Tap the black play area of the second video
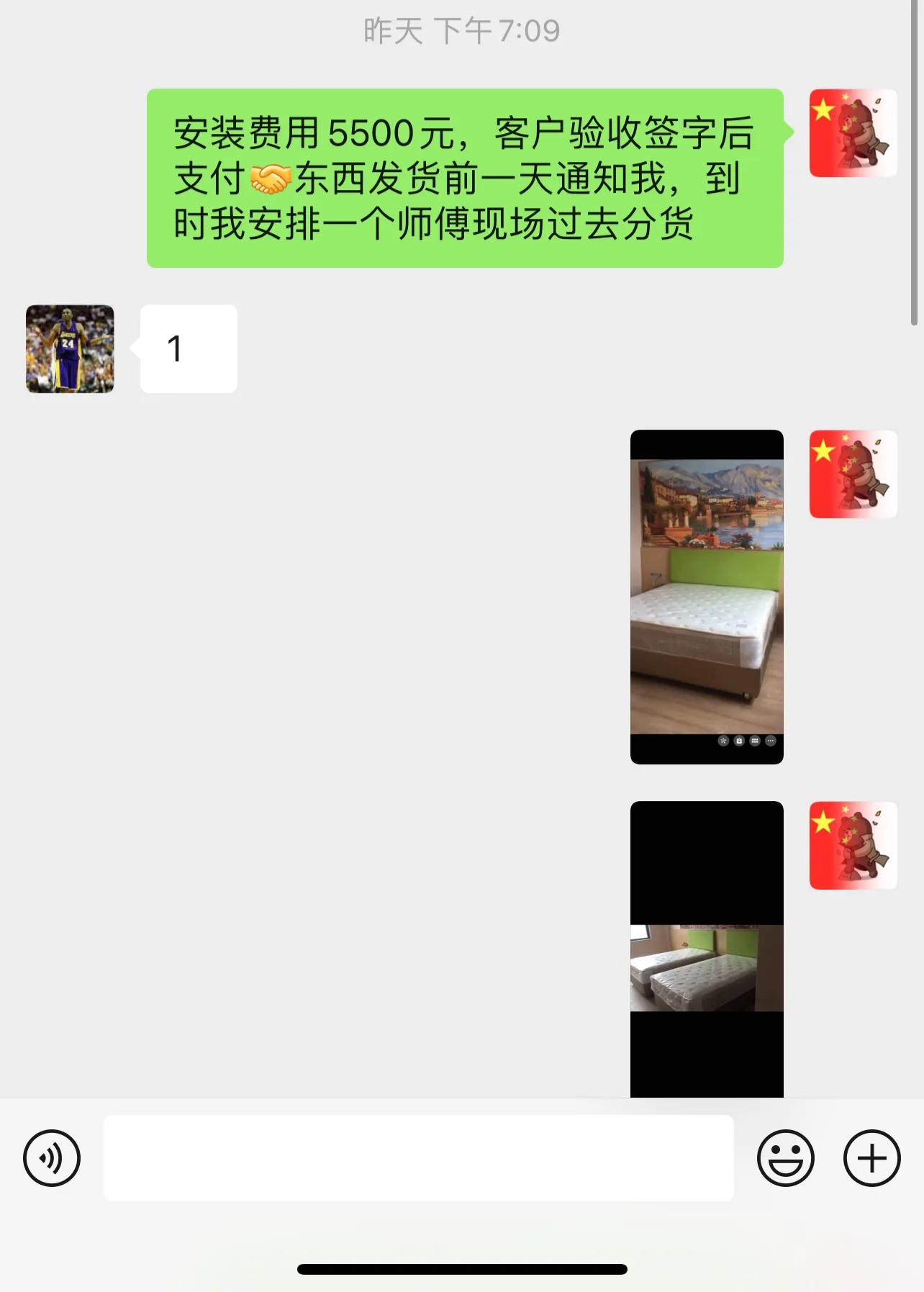The image size is (924, 1292). pos(706,864)
